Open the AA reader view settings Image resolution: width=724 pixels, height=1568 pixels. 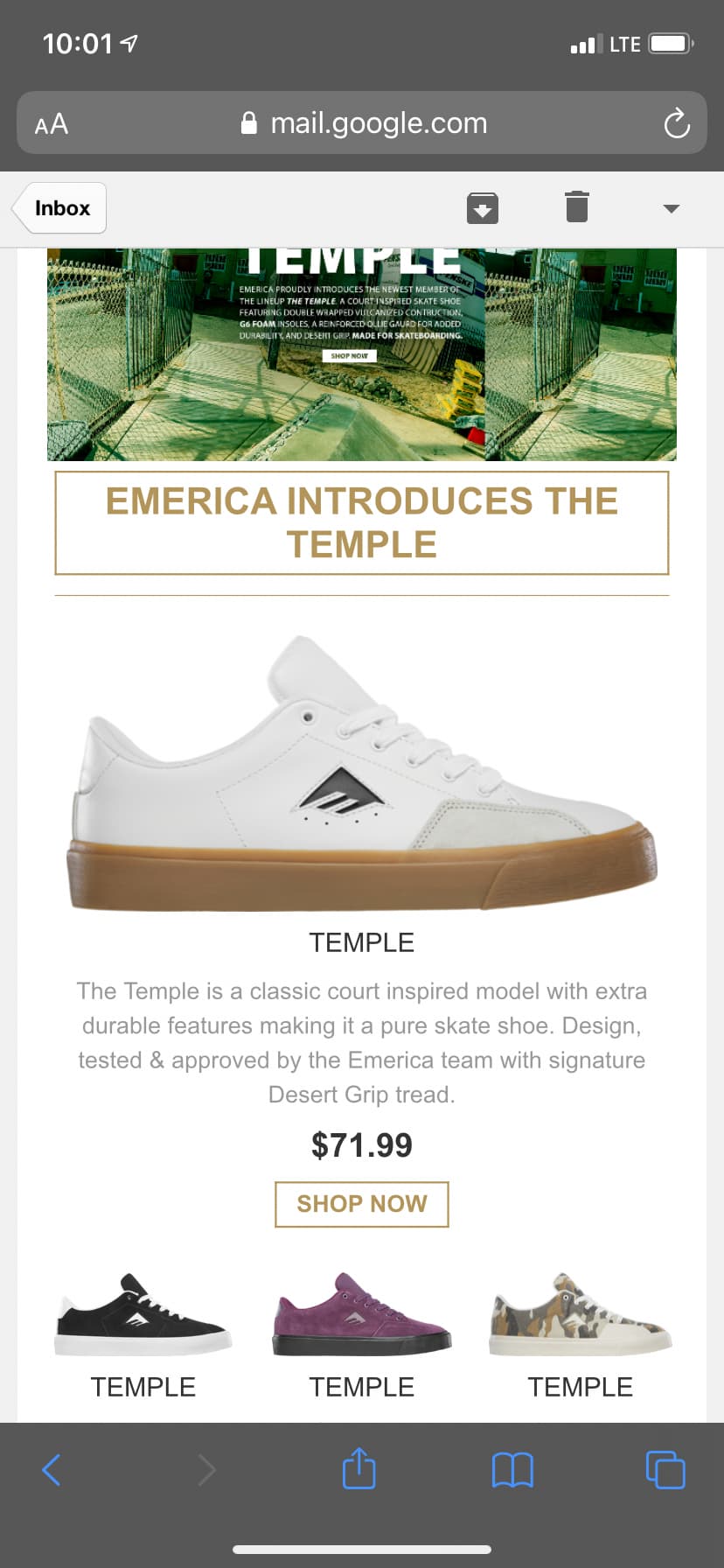tap(52, 123)
